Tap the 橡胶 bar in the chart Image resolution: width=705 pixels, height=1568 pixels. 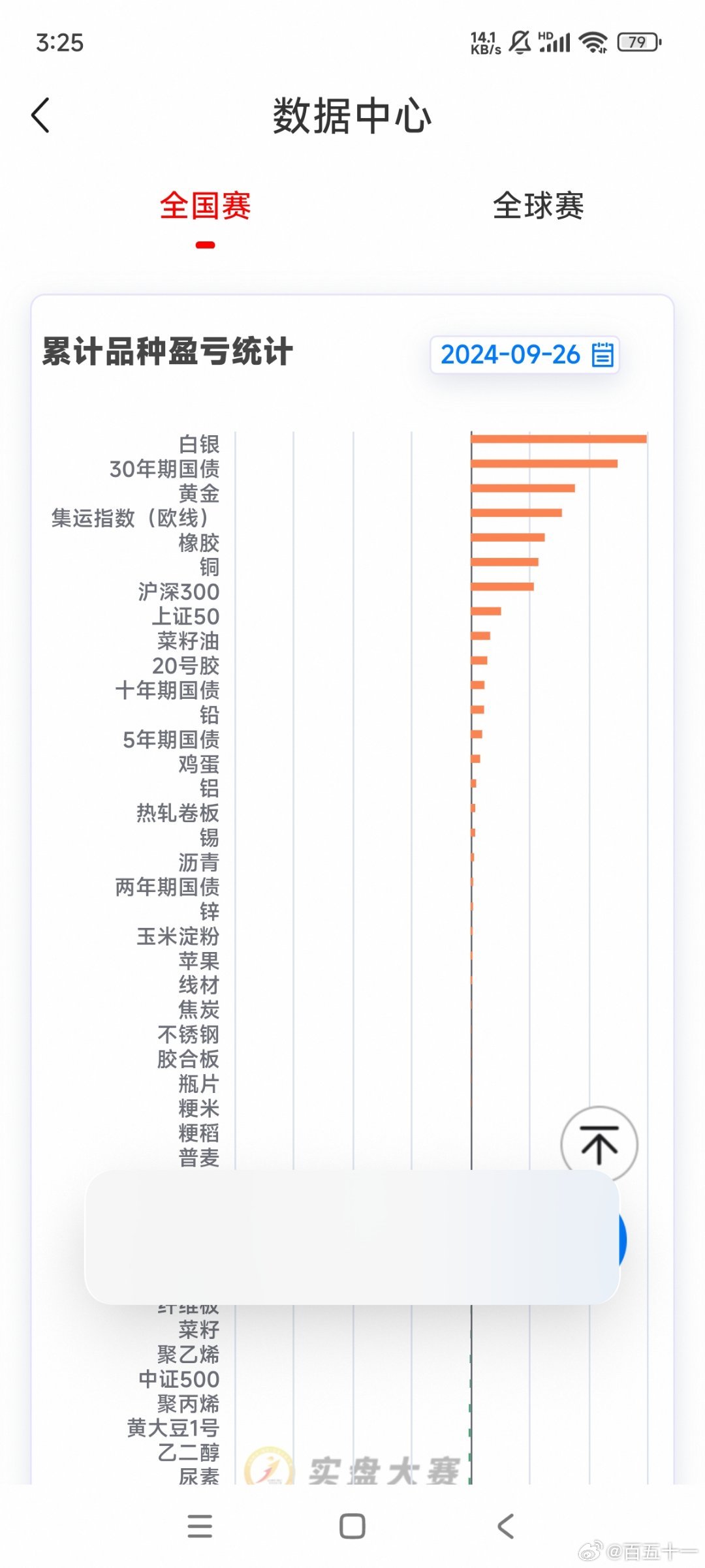508,536
